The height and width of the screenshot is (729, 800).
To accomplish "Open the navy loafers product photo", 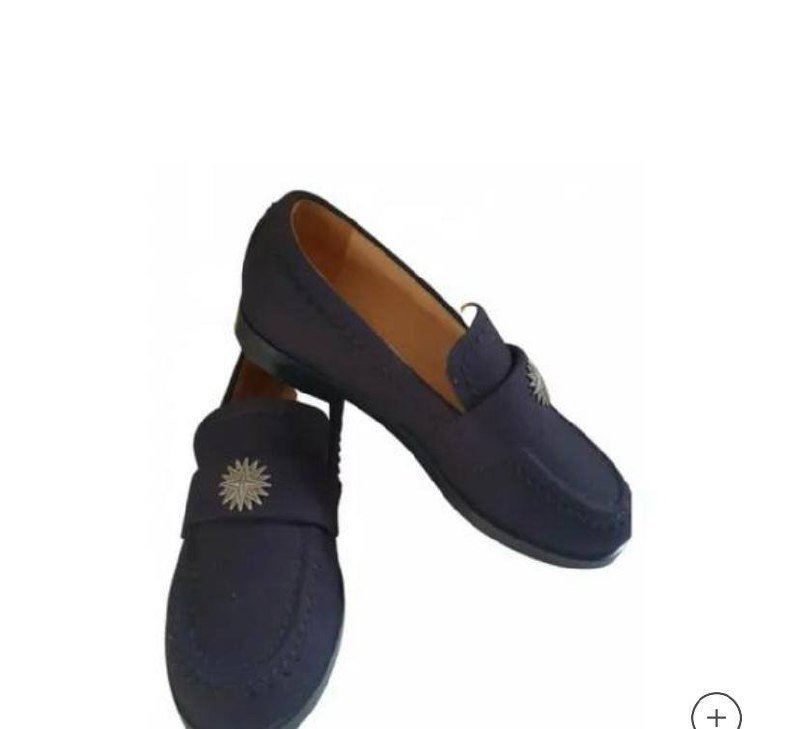I will pos(400,440).
